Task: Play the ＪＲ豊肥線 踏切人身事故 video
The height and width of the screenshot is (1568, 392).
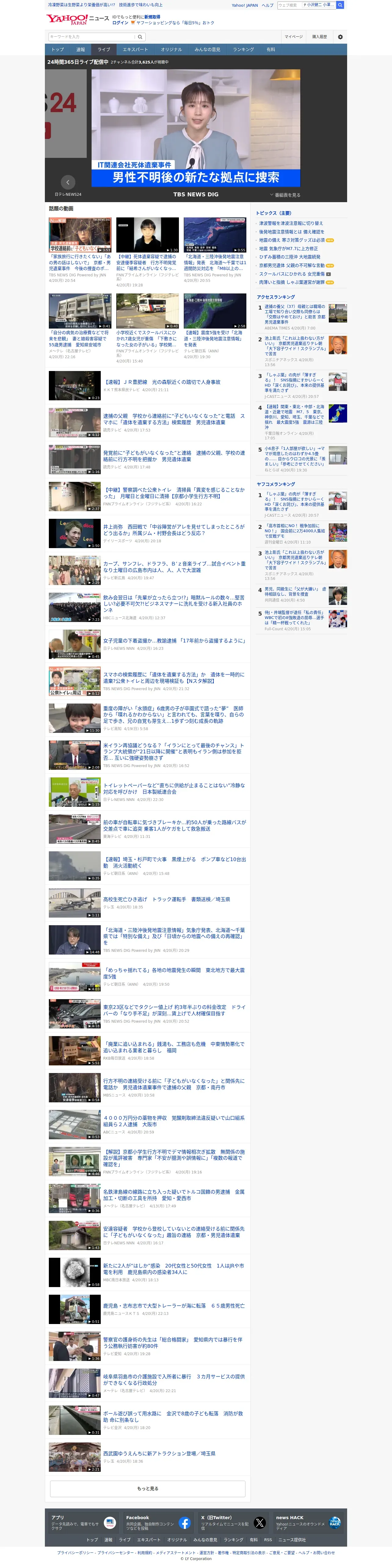Action: tap(75, 385)
